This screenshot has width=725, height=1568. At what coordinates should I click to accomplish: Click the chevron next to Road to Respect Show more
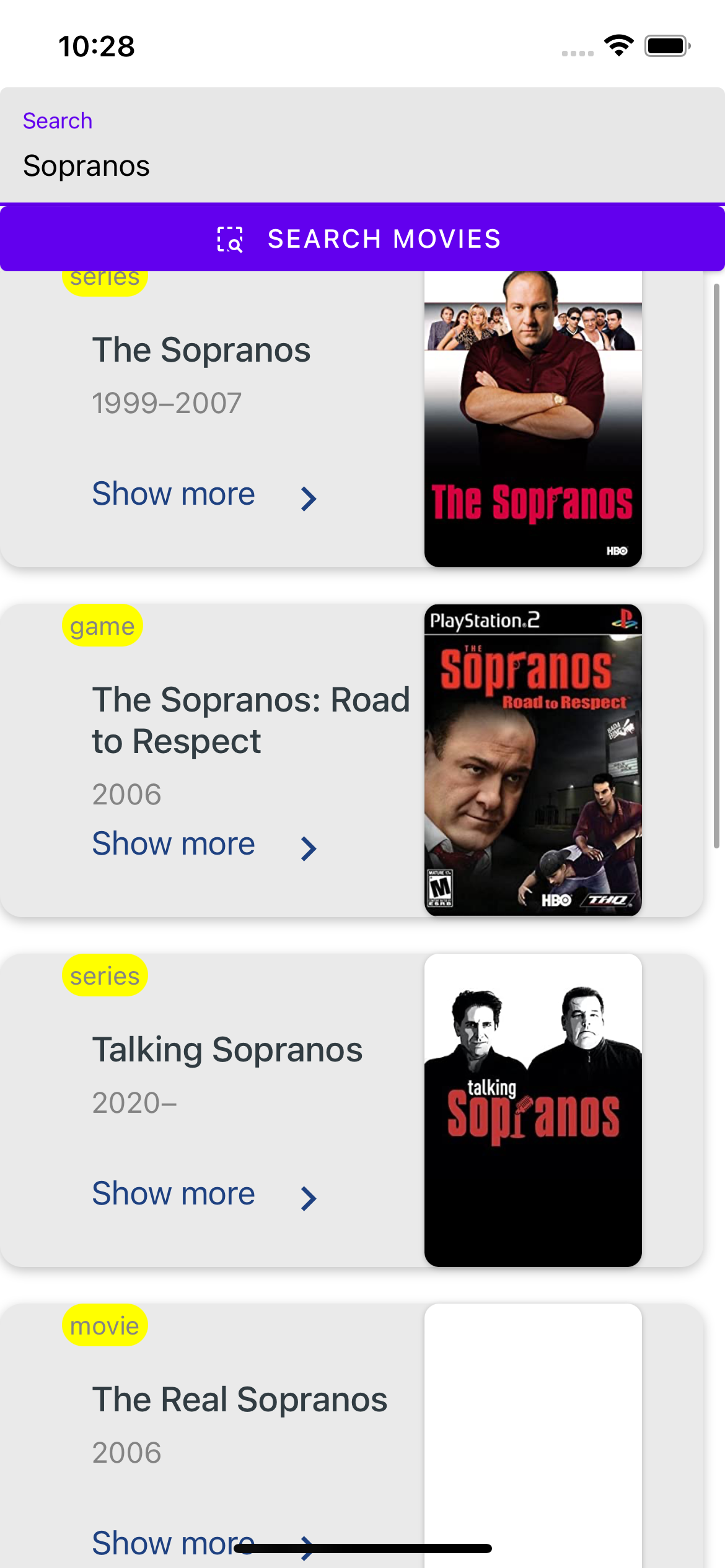click(308, 847)
